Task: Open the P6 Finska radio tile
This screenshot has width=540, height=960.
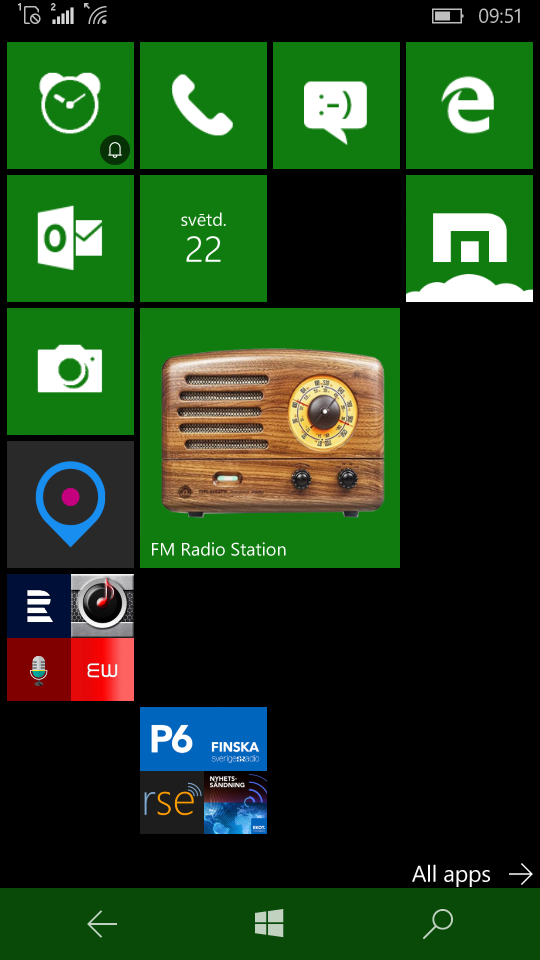Action: 203,738
